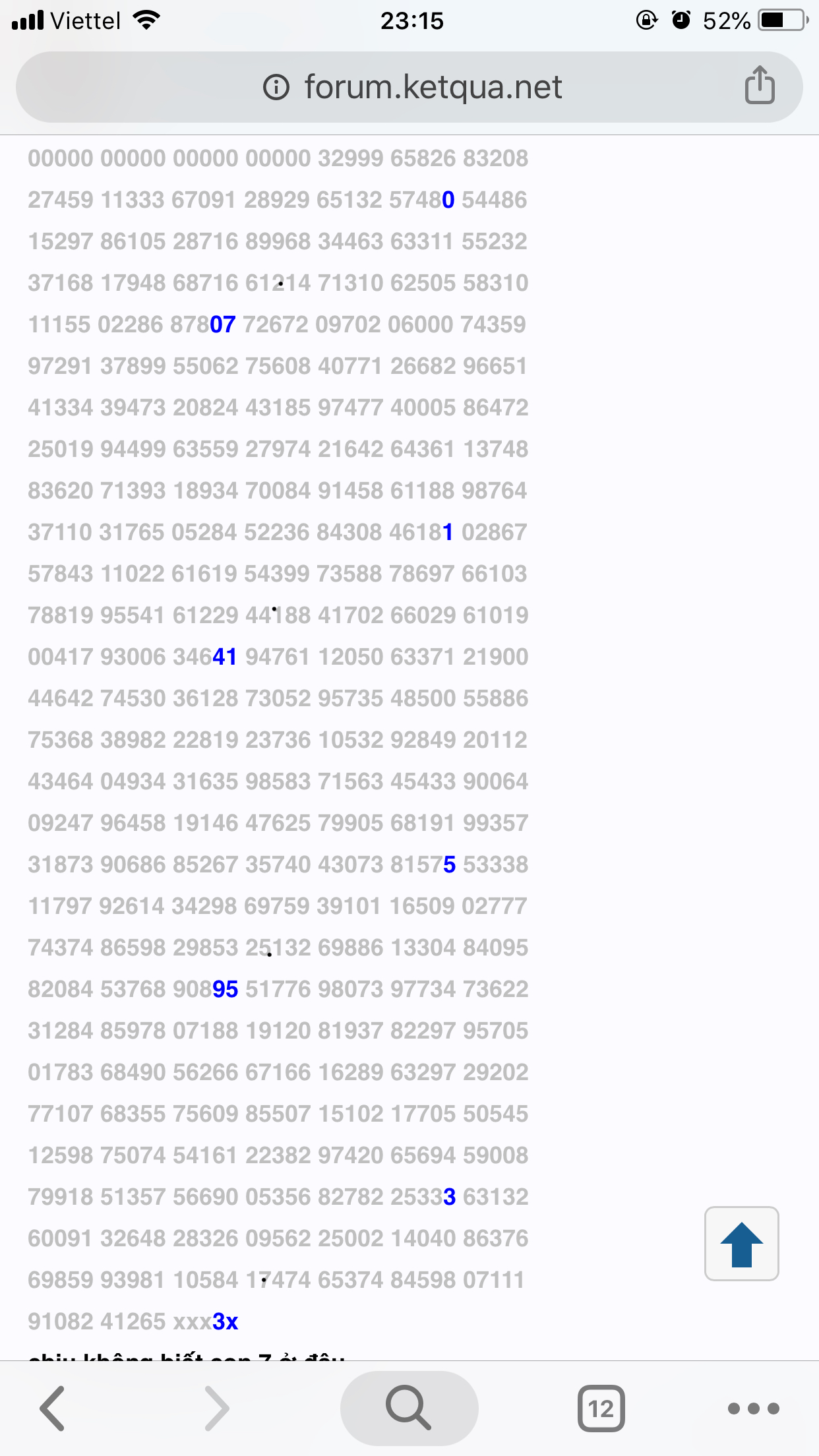This screenshot has width=819, height=1456.
Task: Tap the forum.ketqua.net address bar
Action: click(x=409, y=87)
